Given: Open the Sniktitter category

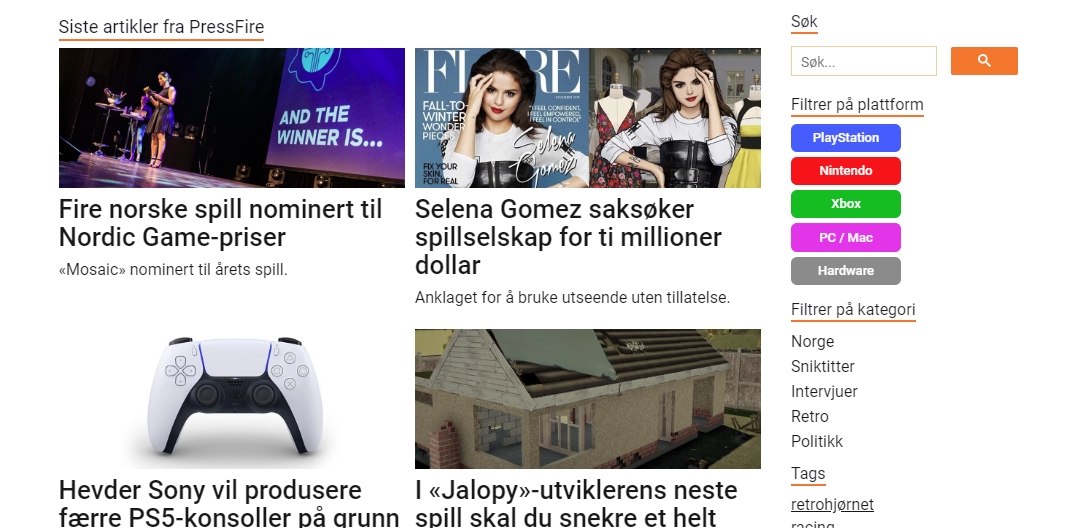Looking at the screenshot, I should pyautogui.click(x=822, y=367).
